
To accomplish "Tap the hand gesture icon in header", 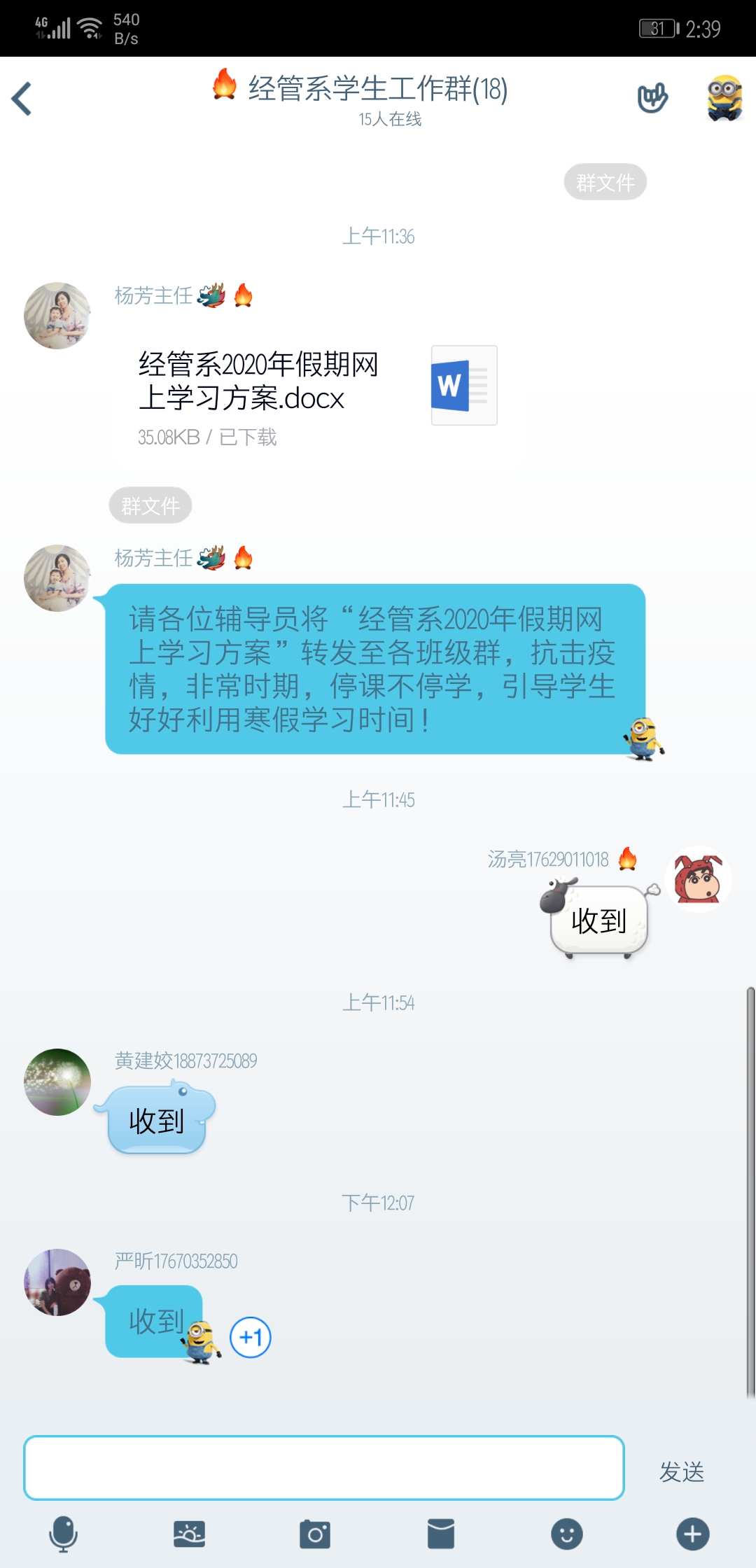I will tap(652, 98).
